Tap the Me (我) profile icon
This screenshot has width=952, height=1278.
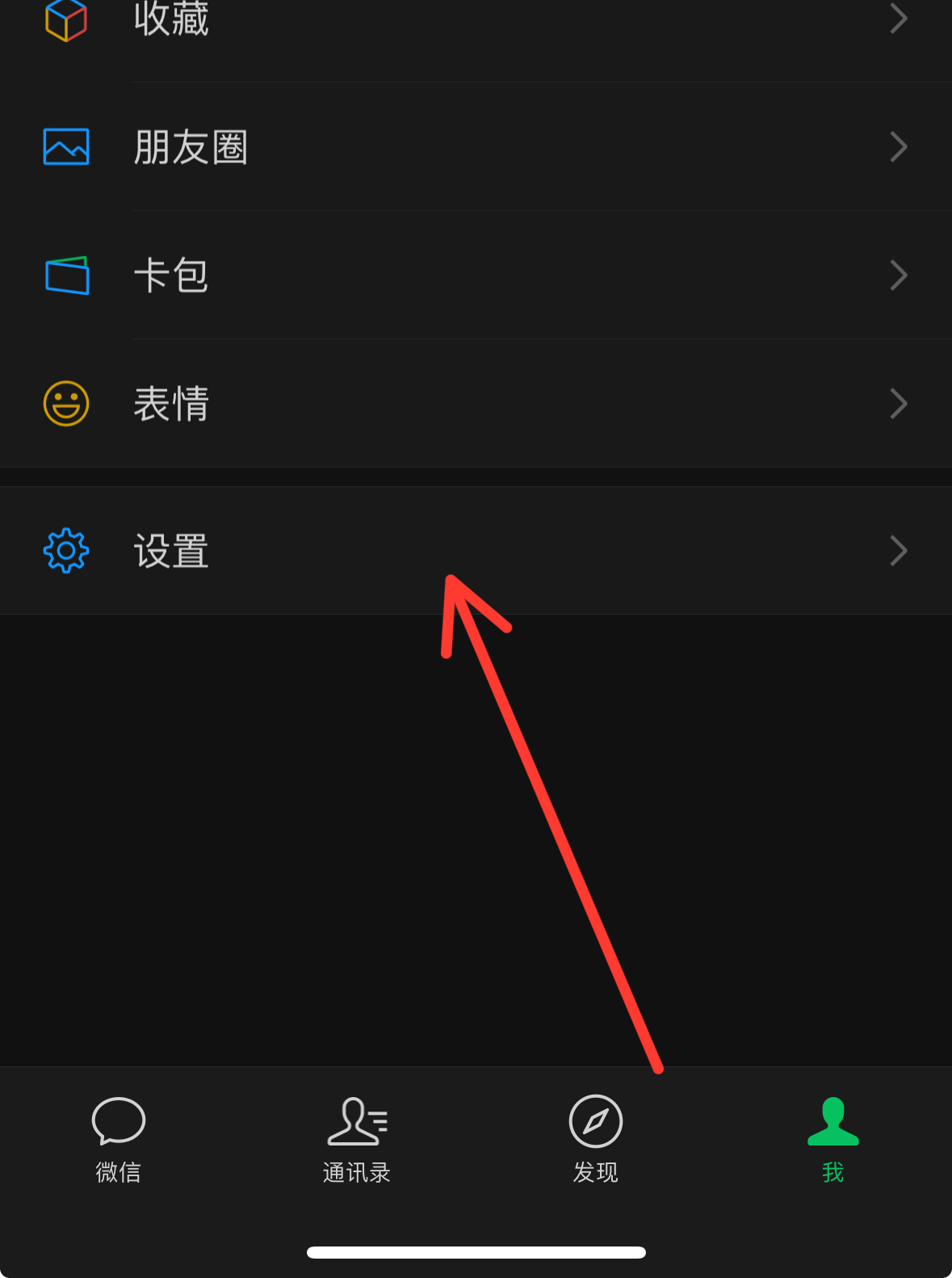coord(832,1123)
